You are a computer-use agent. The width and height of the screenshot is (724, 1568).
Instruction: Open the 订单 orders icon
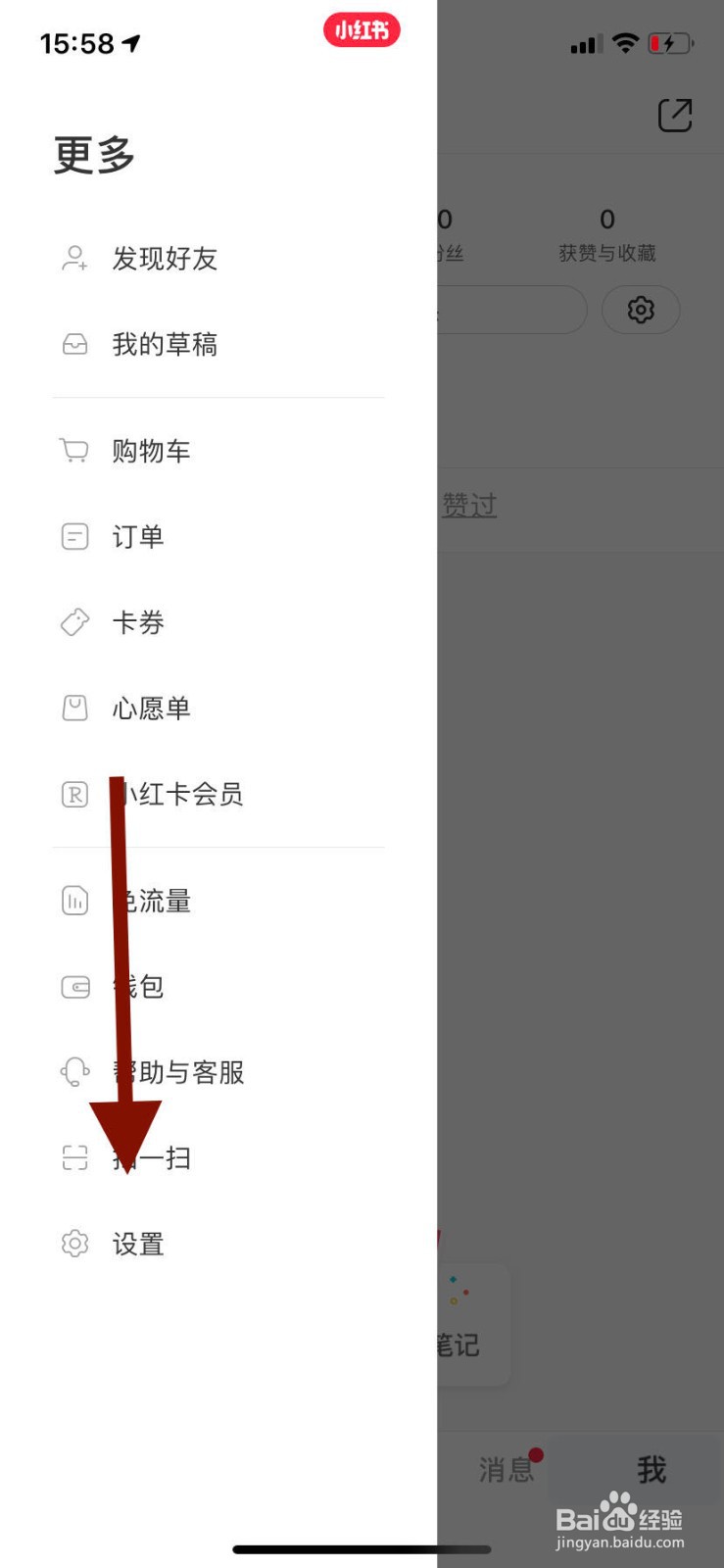pyautogui.click(x=73, y=536)
